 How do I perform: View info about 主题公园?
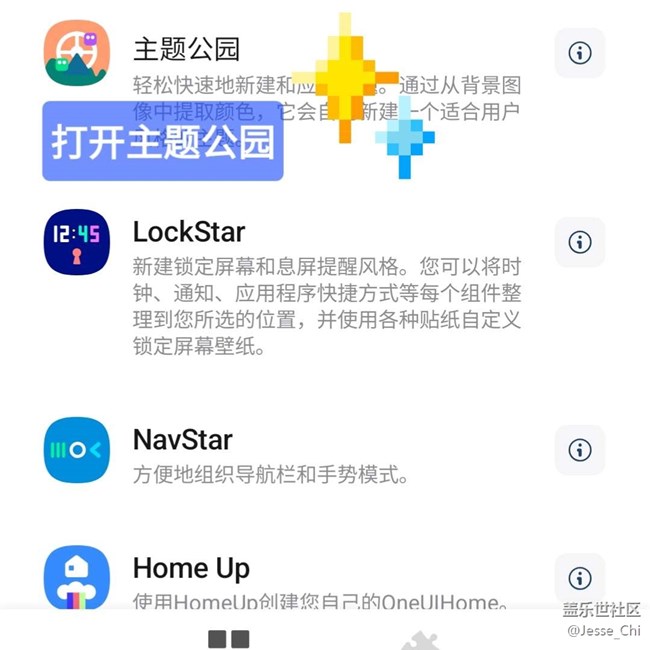click(x=580, y=53)
